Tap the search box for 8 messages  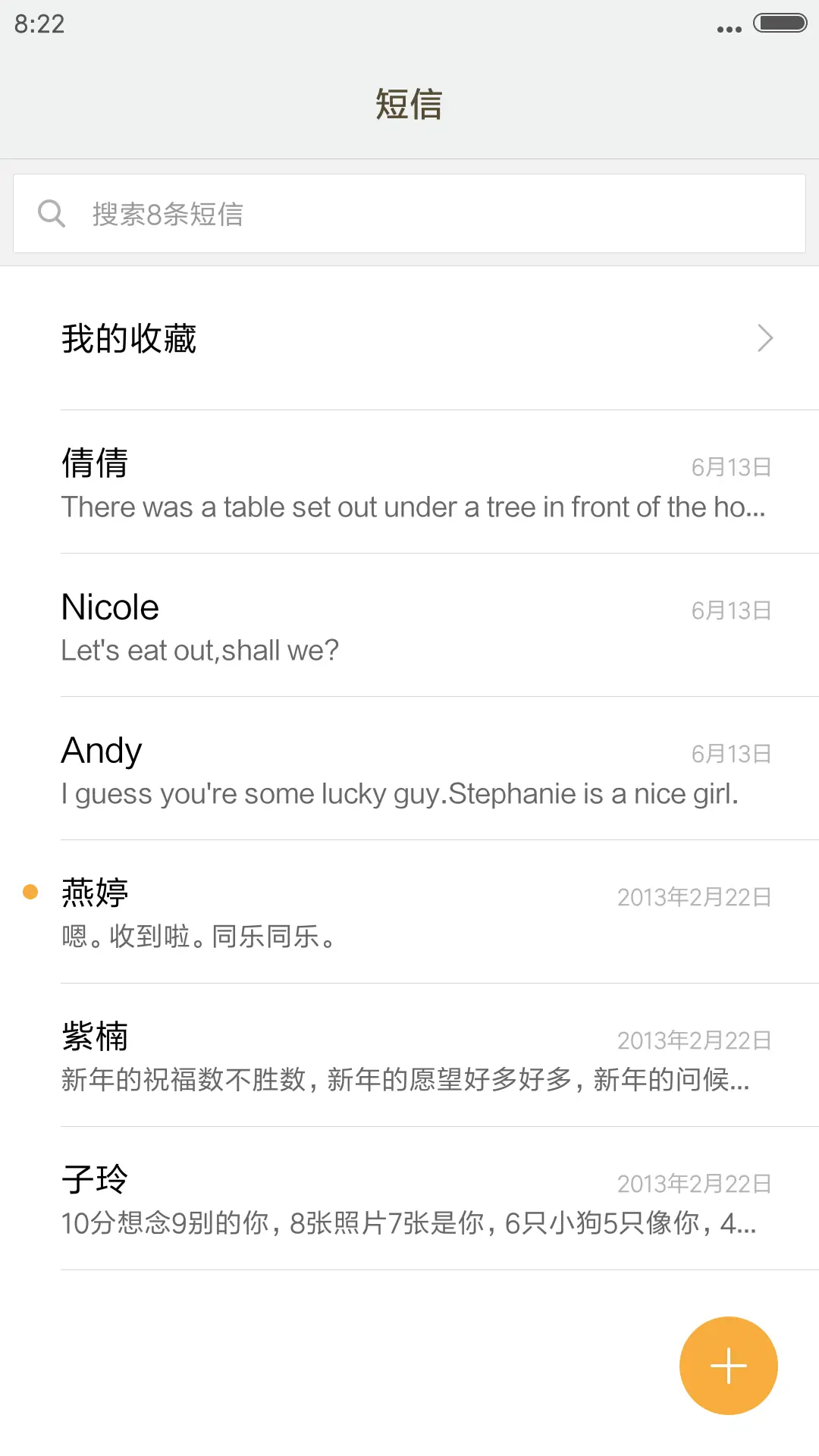click(409, 214)
